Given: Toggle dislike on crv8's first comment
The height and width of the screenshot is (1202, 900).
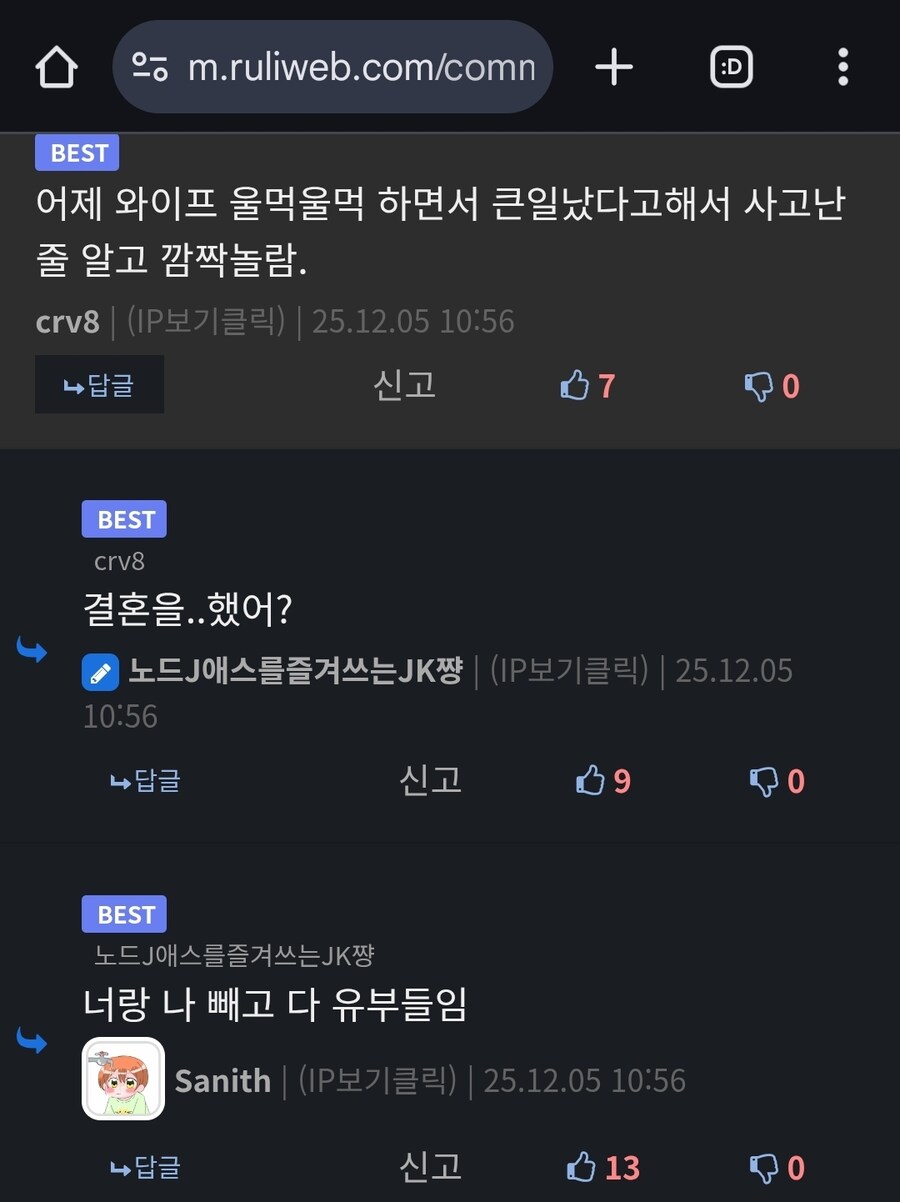Looking at the screenshot, I should pos(761,386).
